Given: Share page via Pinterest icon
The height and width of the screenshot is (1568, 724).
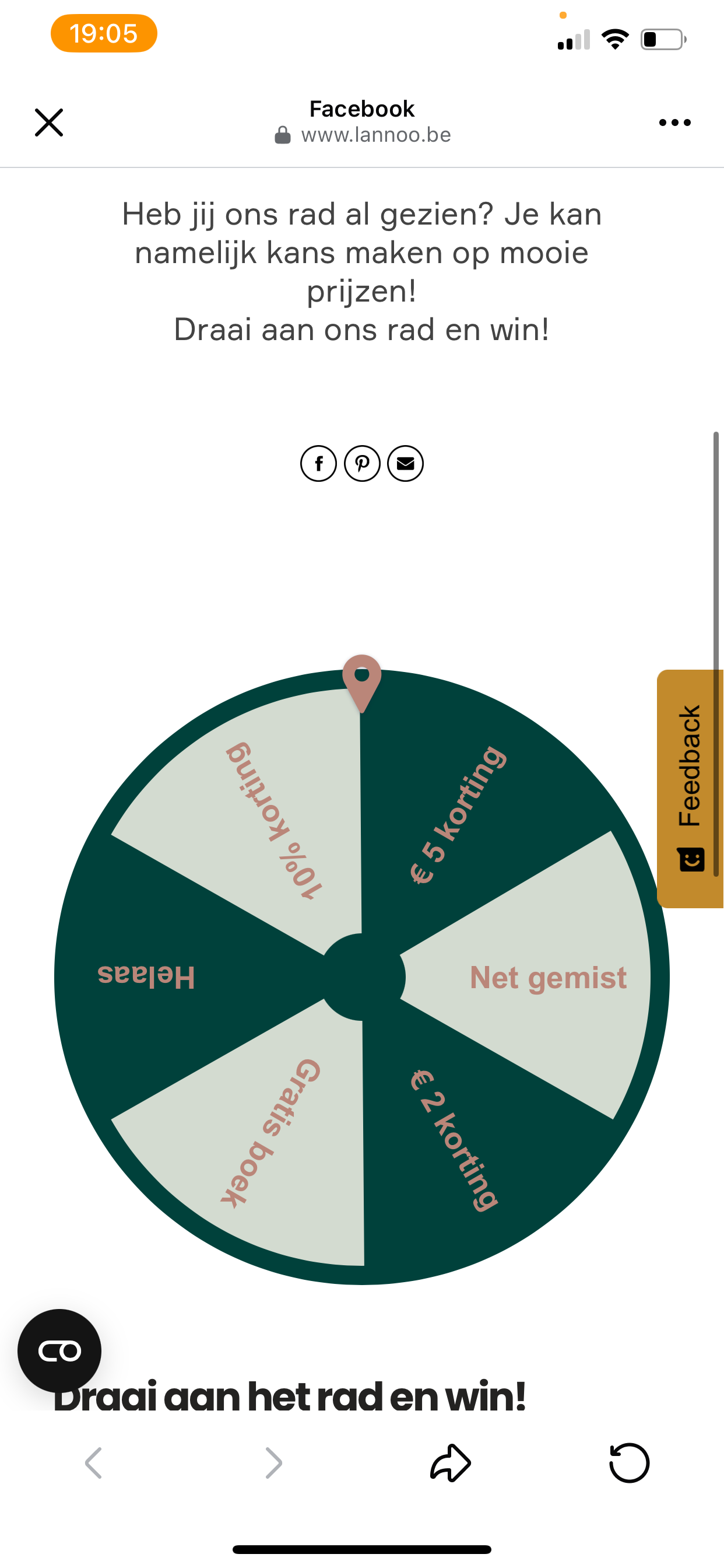Looking at the screenshot, I should tap(362, 464).
